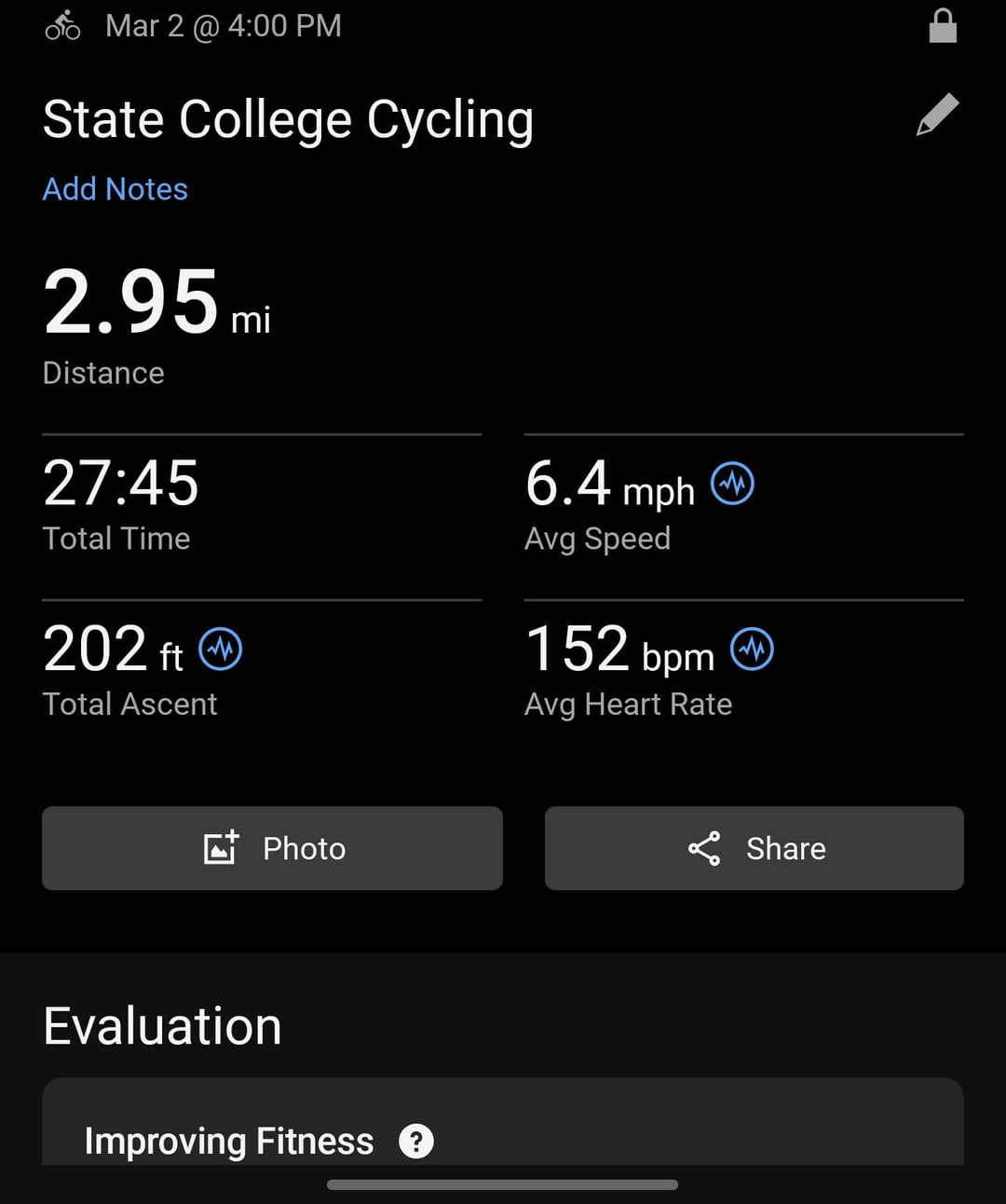1006x1204 pixels.
Task: Open the Avg Heart Rate chart icon
Action: pyautogui.click(x=752, y=650)
